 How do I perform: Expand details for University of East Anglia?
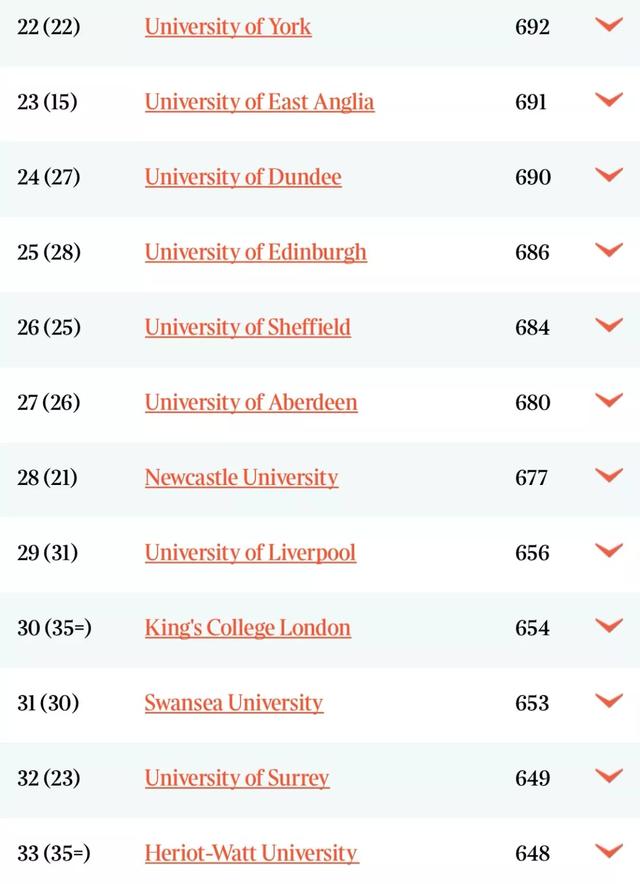pos(609,100)
